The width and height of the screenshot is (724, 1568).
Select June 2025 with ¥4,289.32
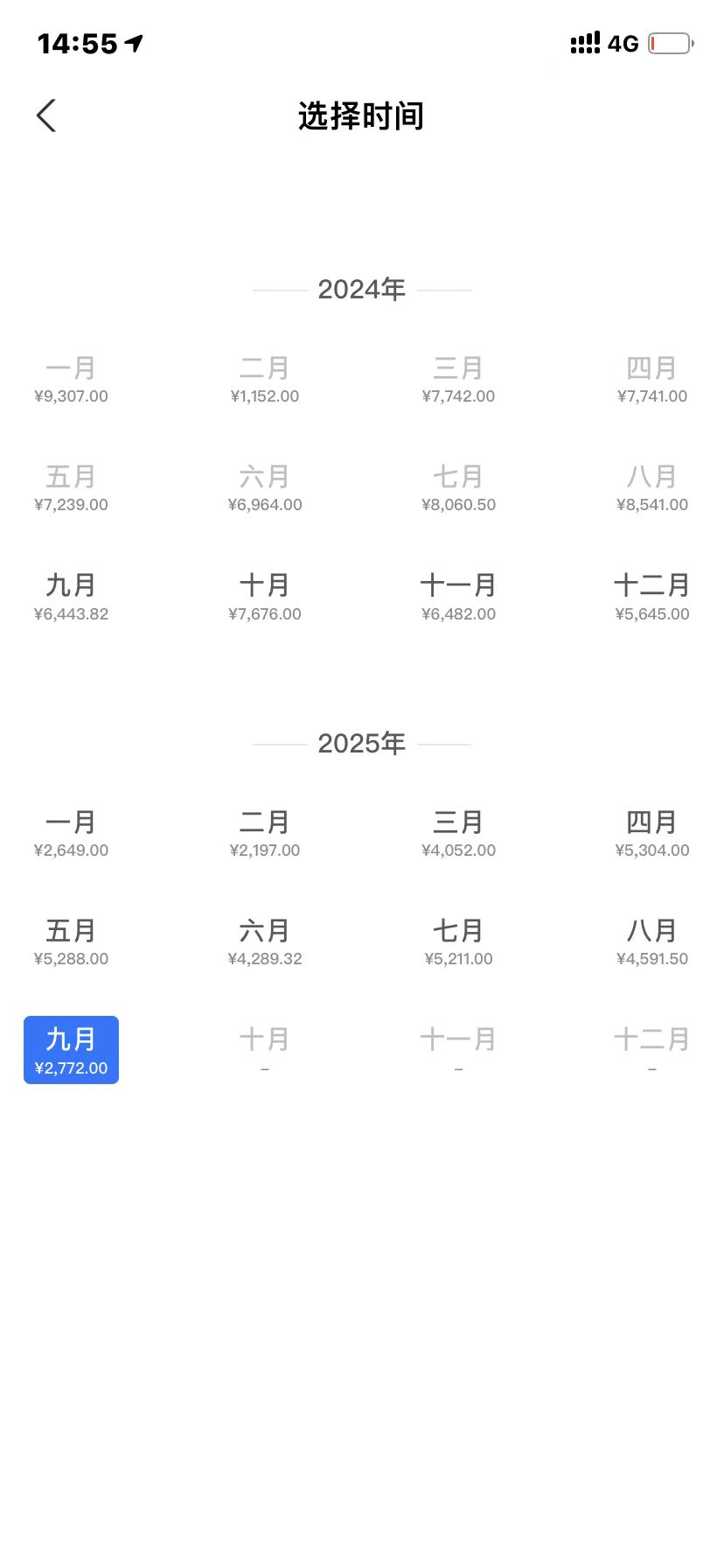pyautogui.click(x=265, y=942)
